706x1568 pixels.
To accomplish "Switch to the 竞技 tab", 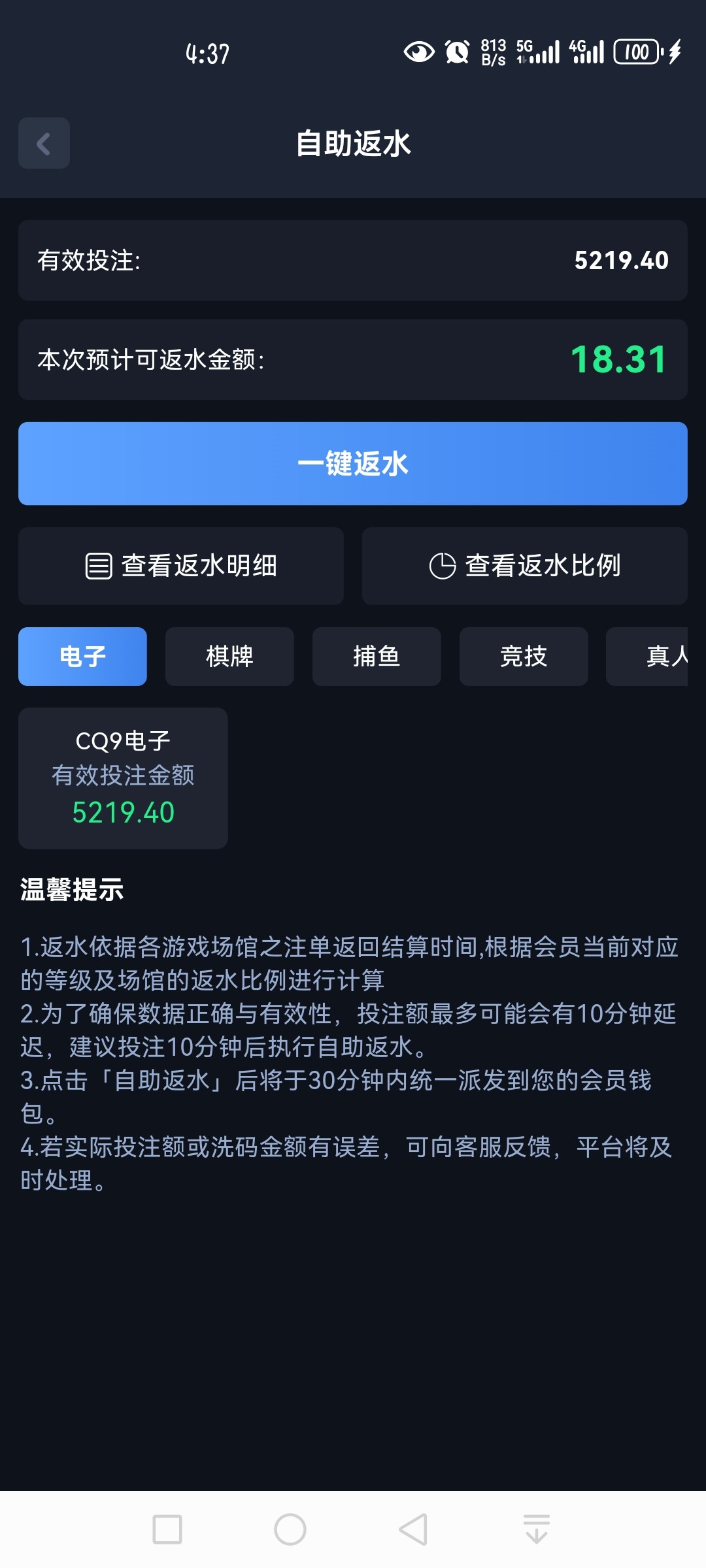I will tap(524, 656).
